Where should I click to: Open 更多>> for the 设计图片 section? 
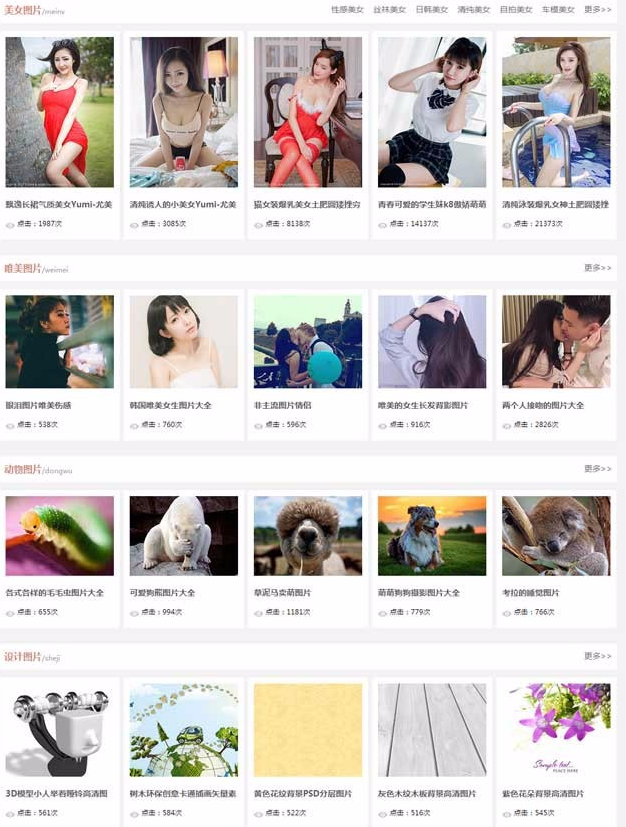click(597, 656)
